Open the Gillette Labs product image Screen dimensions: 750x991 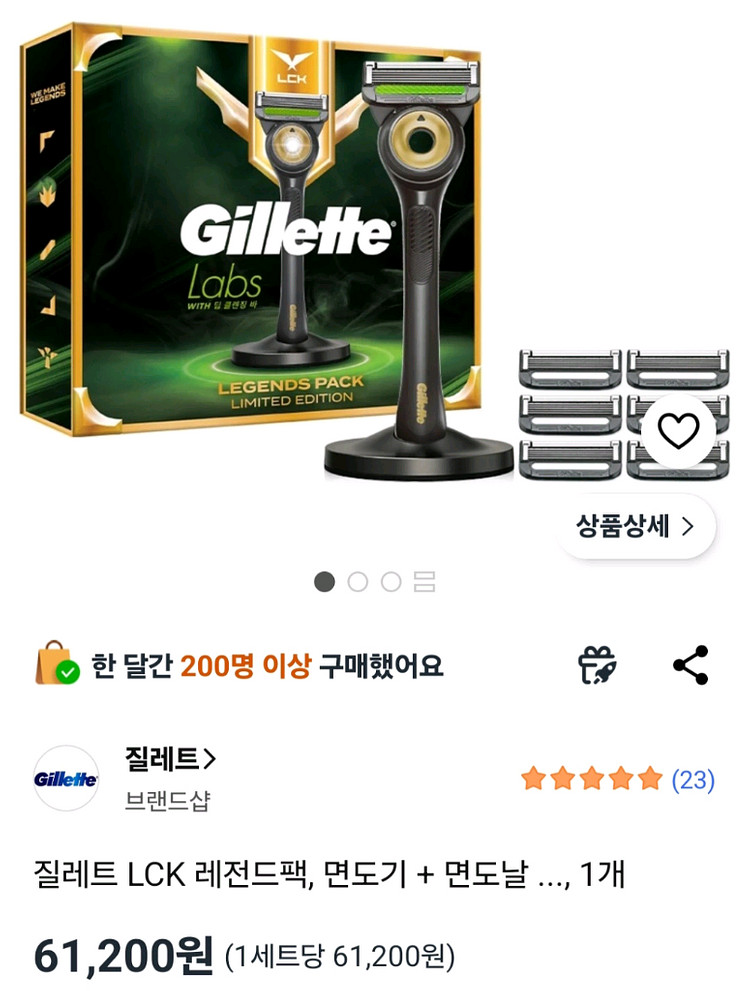click(300, 250)
